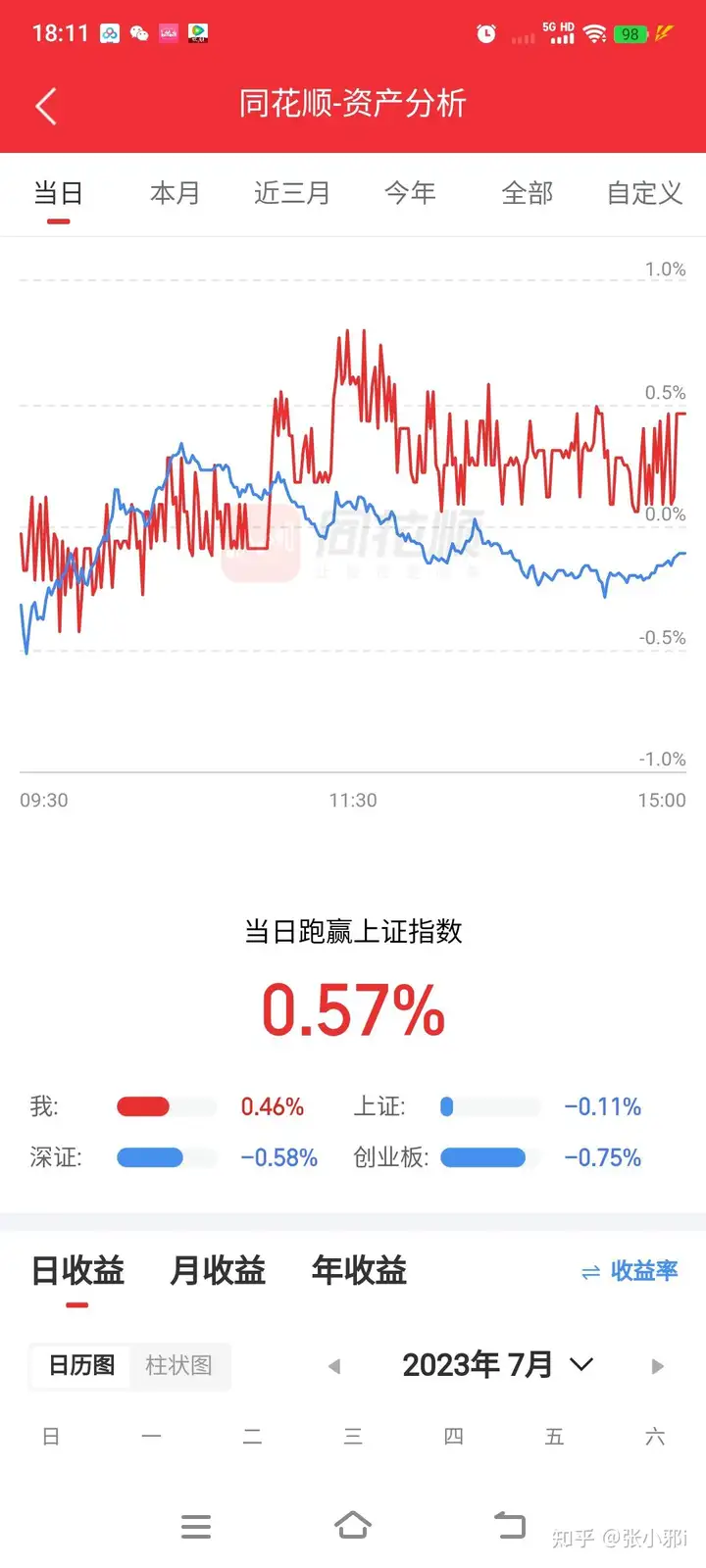Show the 全部 period tab
This screenshot has height=1568, width=706.
[528, 193]
